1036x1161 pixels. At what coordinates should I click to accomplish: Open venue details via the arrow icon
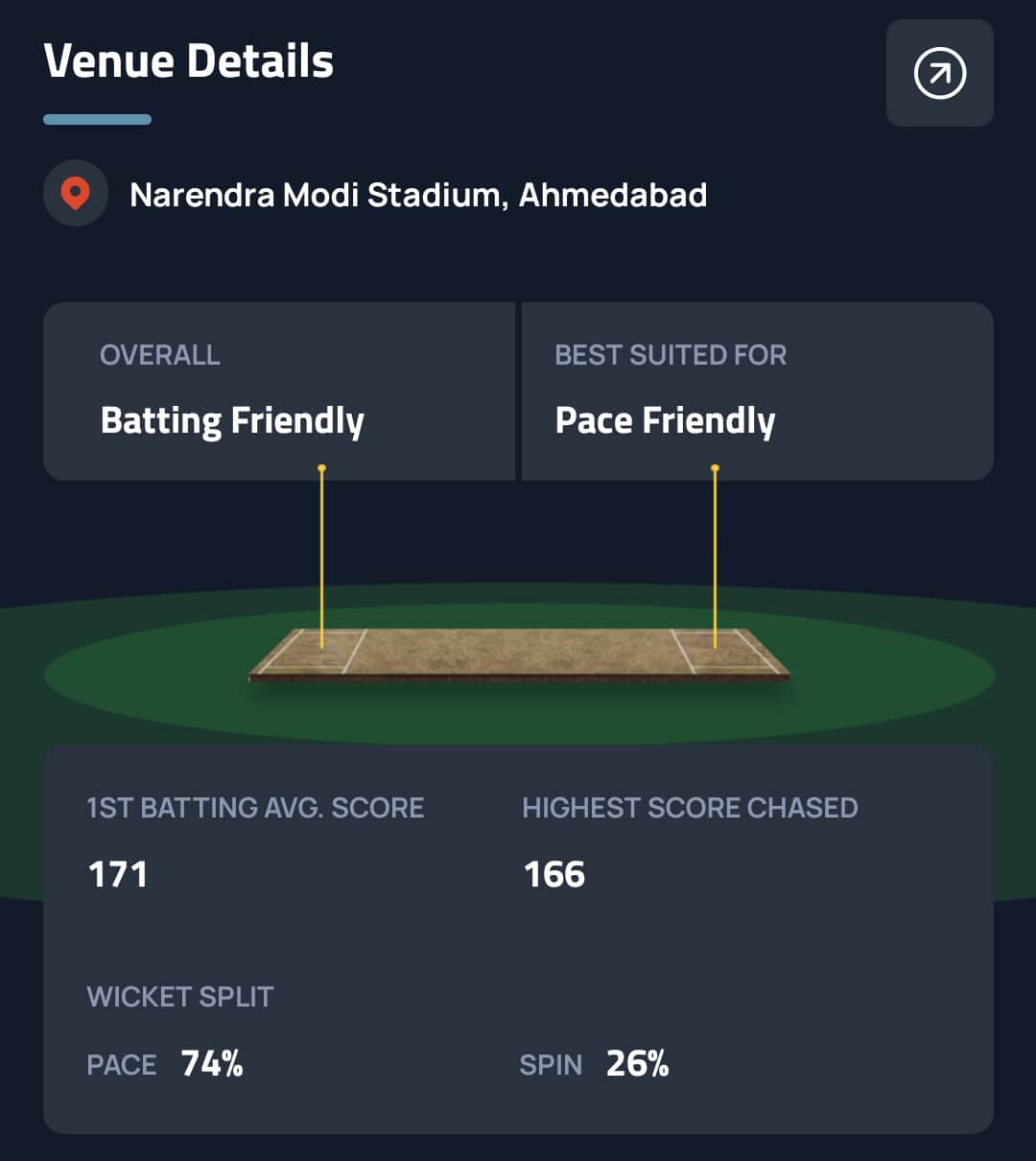pos(939,74)
